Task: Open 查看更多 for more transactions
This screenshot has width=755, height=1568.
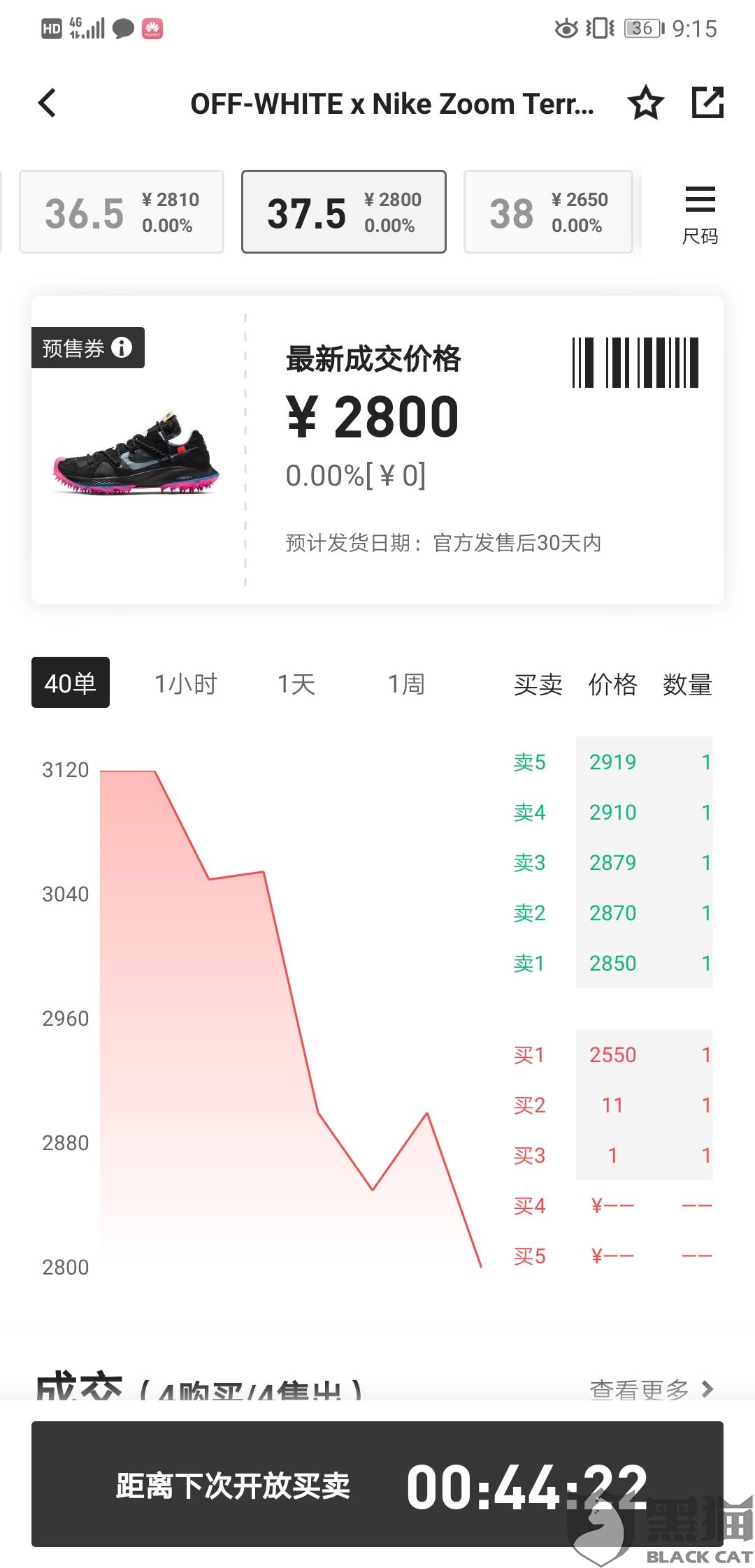Action: [652, 1388]
